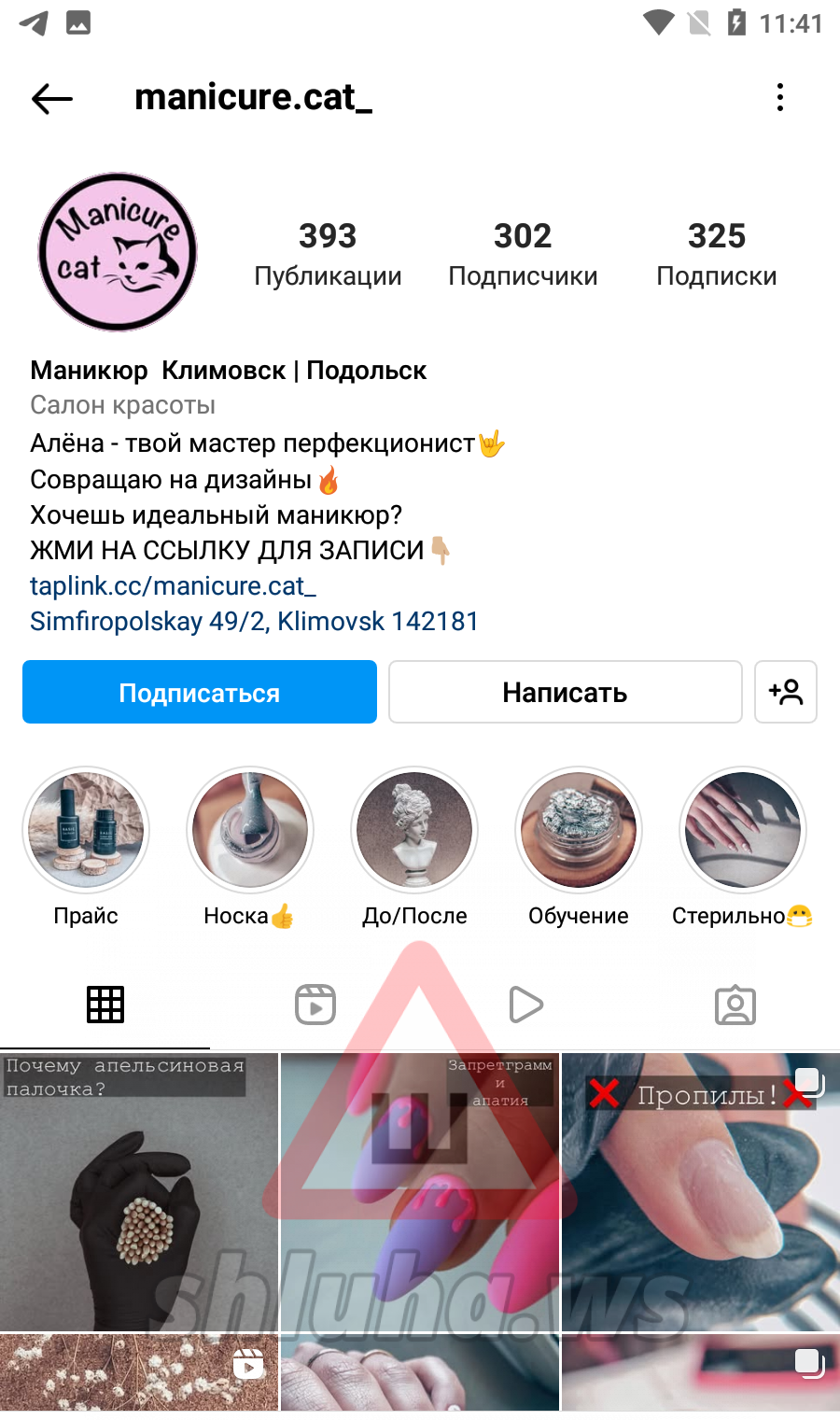This screenshot has height=1420, width=840.
Task: Switch to the video play tab
Action: click(x=525, y=1005)
